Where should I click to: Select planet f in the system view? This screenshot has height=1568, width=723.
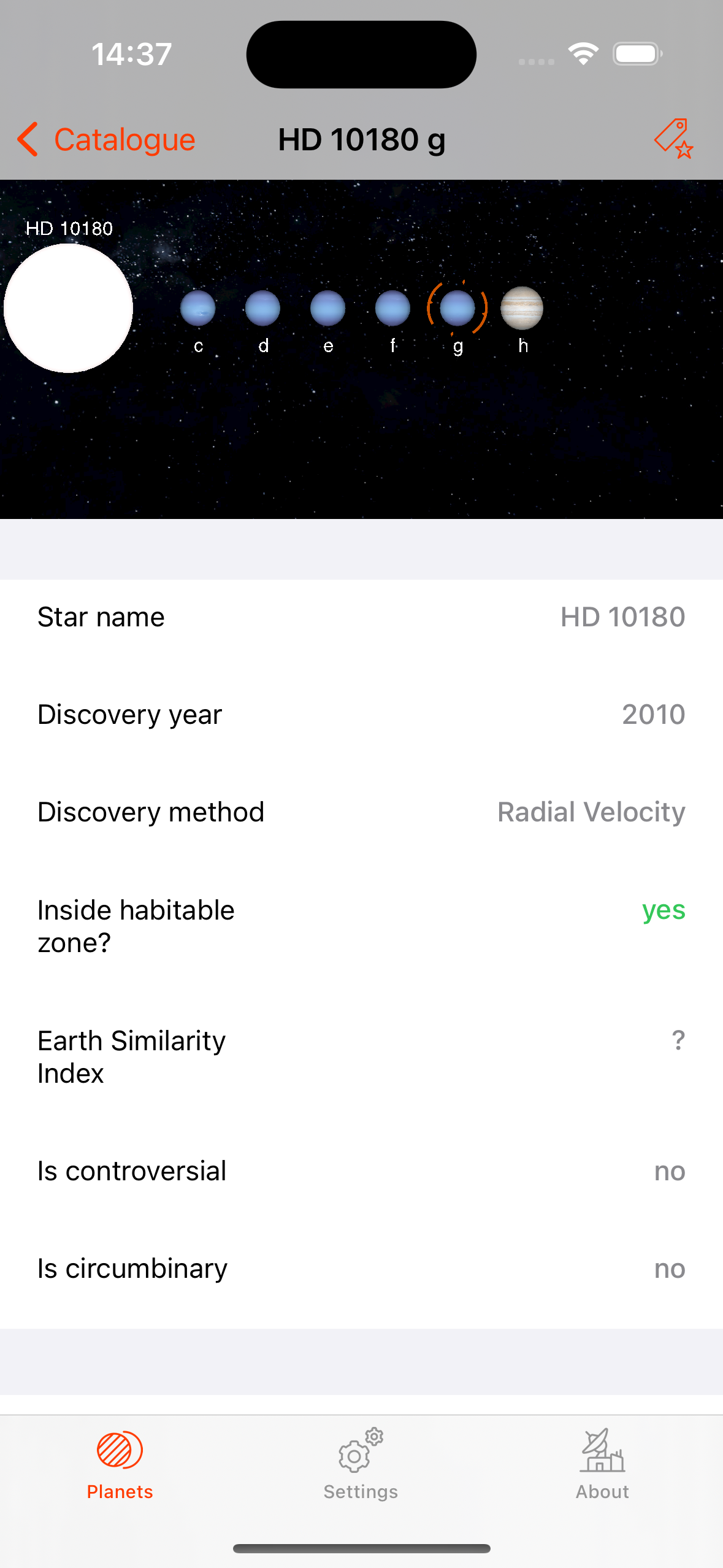coord(392,308)
